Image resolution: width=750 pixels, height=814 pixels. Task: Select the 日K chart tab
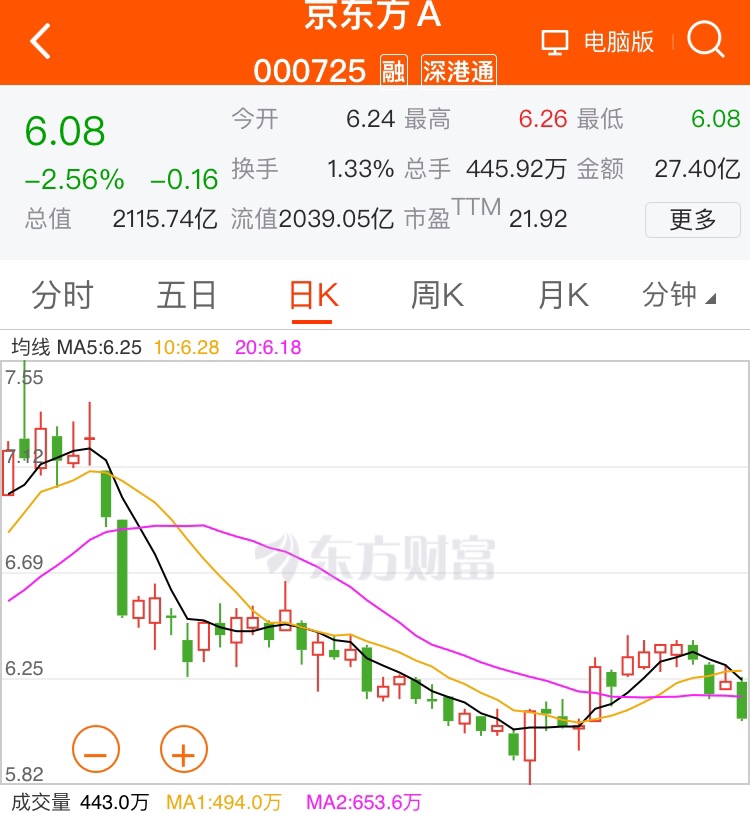click(x=313, y=295)
